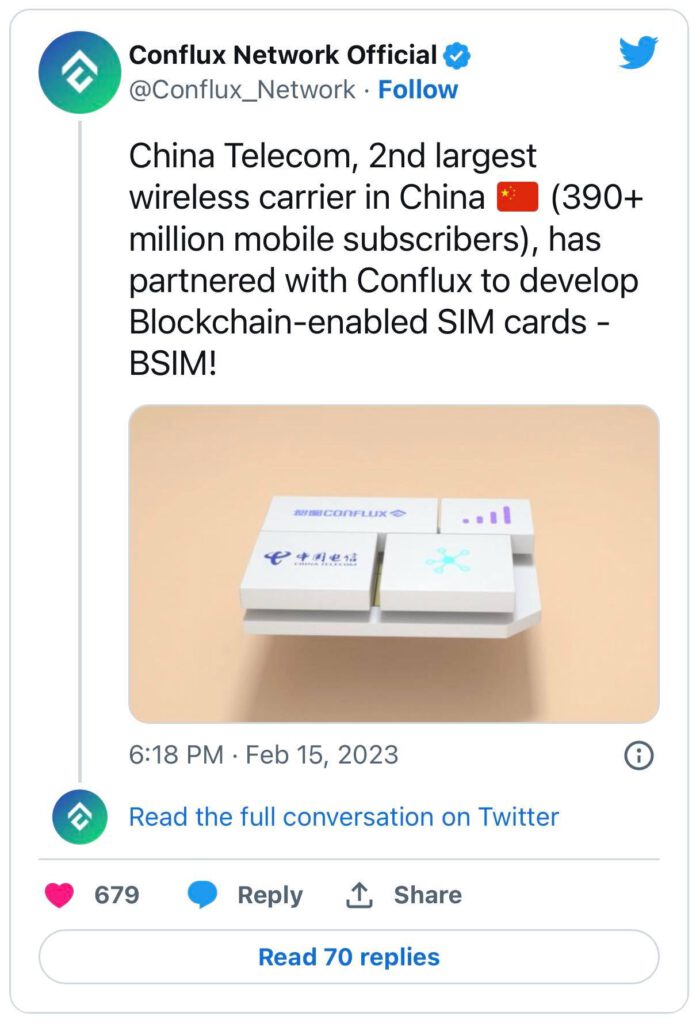The image size is (700, 1024).
Task: Open the tweet timestamp Feb 15, 2023
Action: click(264, 754)
